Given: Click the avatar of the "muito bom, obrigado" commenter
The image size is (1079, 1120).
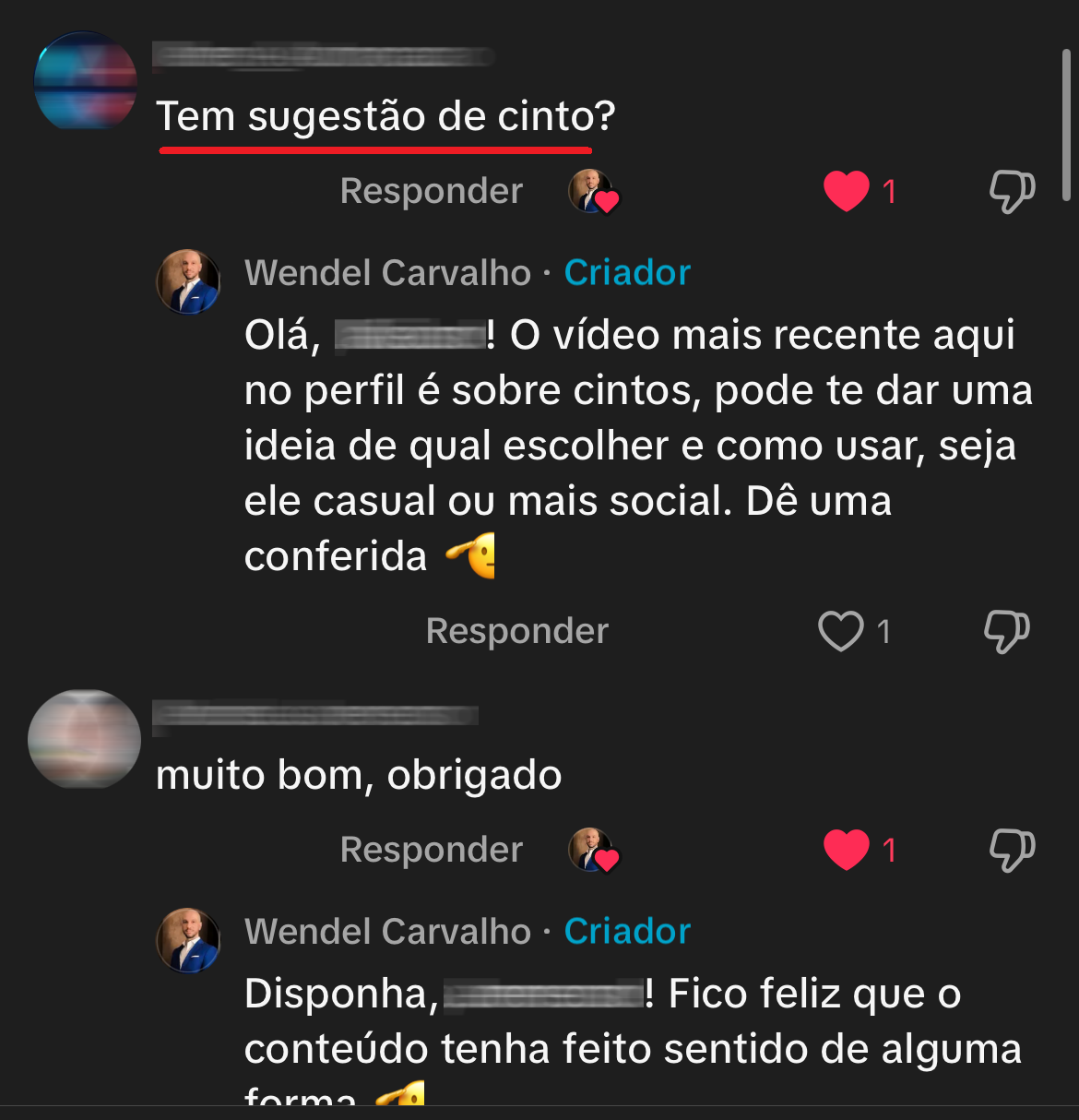Looking at the screenshot, I should (x=85, y=739).
